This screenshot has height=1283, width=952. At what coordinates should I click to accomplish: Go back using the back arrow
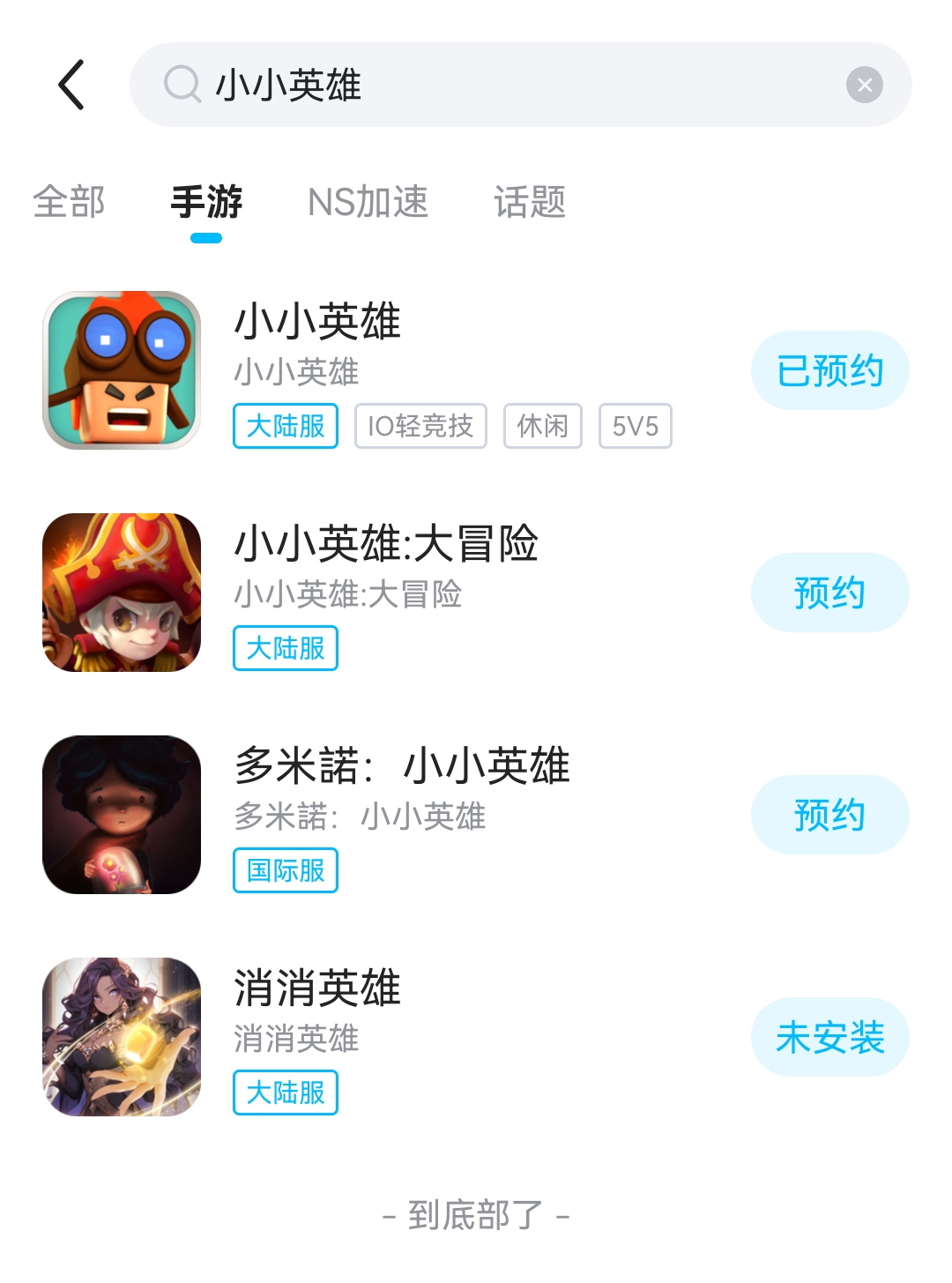click(x=71, y=85)
